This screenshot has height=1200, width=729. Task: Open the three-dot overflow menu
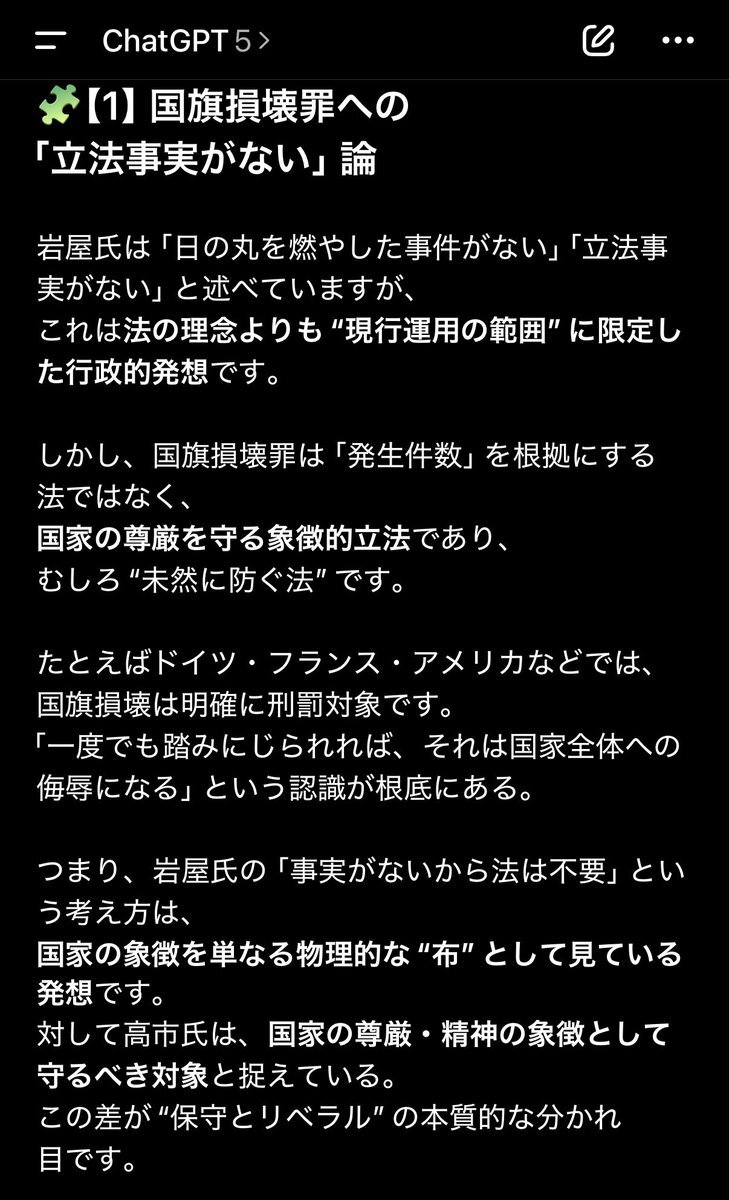[679, 41]
